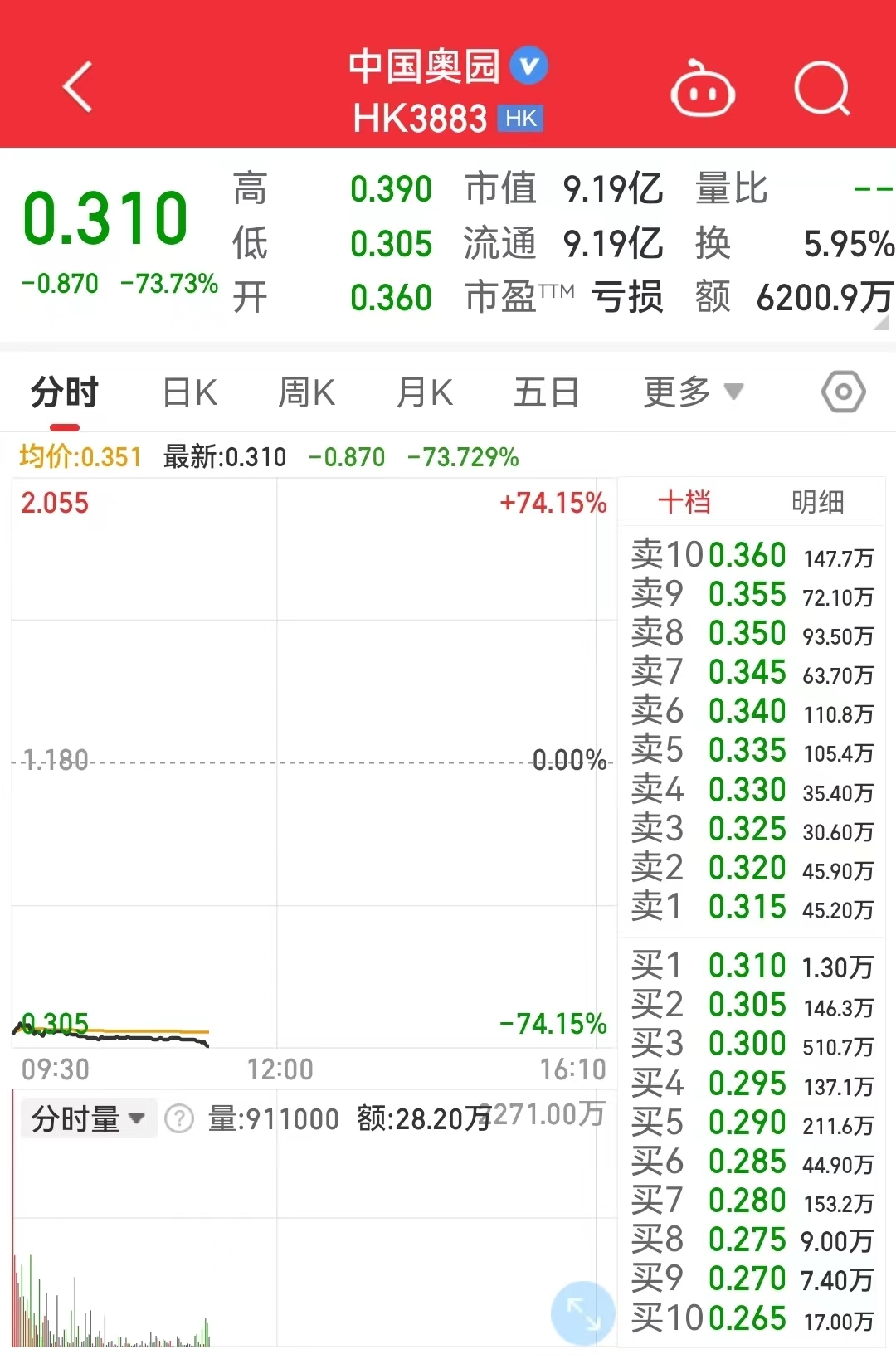896x1359 pixels.
Task: Open the chart settings gear icon
Action: (842, 391)
